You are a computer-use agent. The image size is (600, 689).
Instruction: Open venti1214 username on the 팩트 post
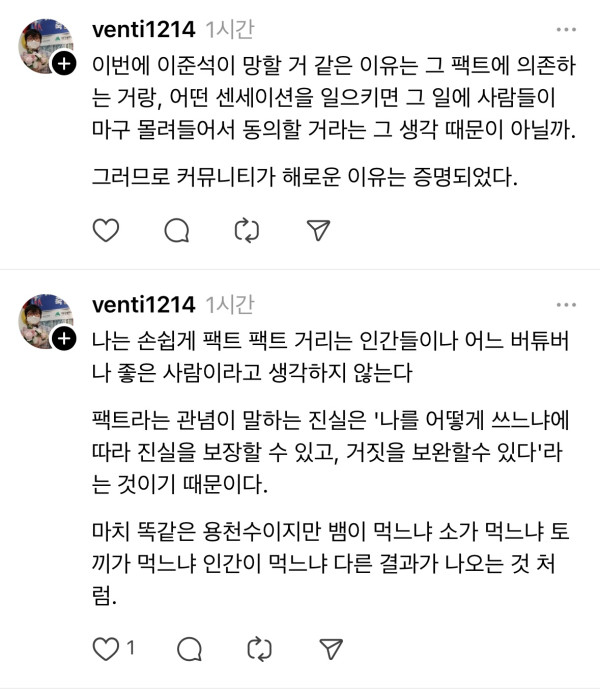142,304
